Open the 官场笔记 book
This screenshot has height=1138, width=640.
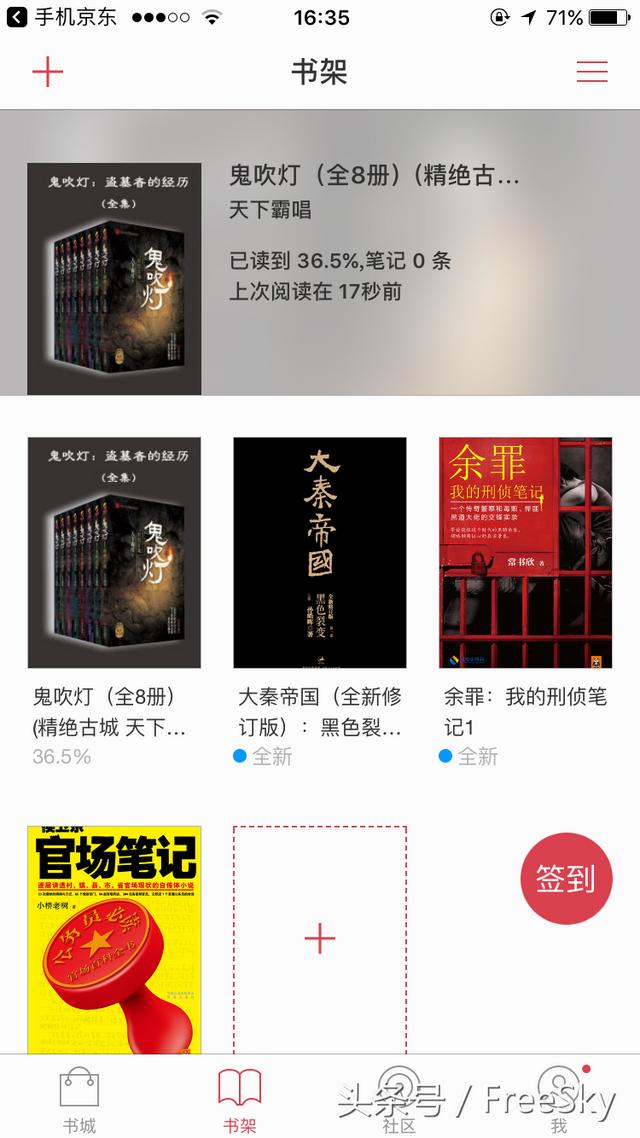pos(114,938)
